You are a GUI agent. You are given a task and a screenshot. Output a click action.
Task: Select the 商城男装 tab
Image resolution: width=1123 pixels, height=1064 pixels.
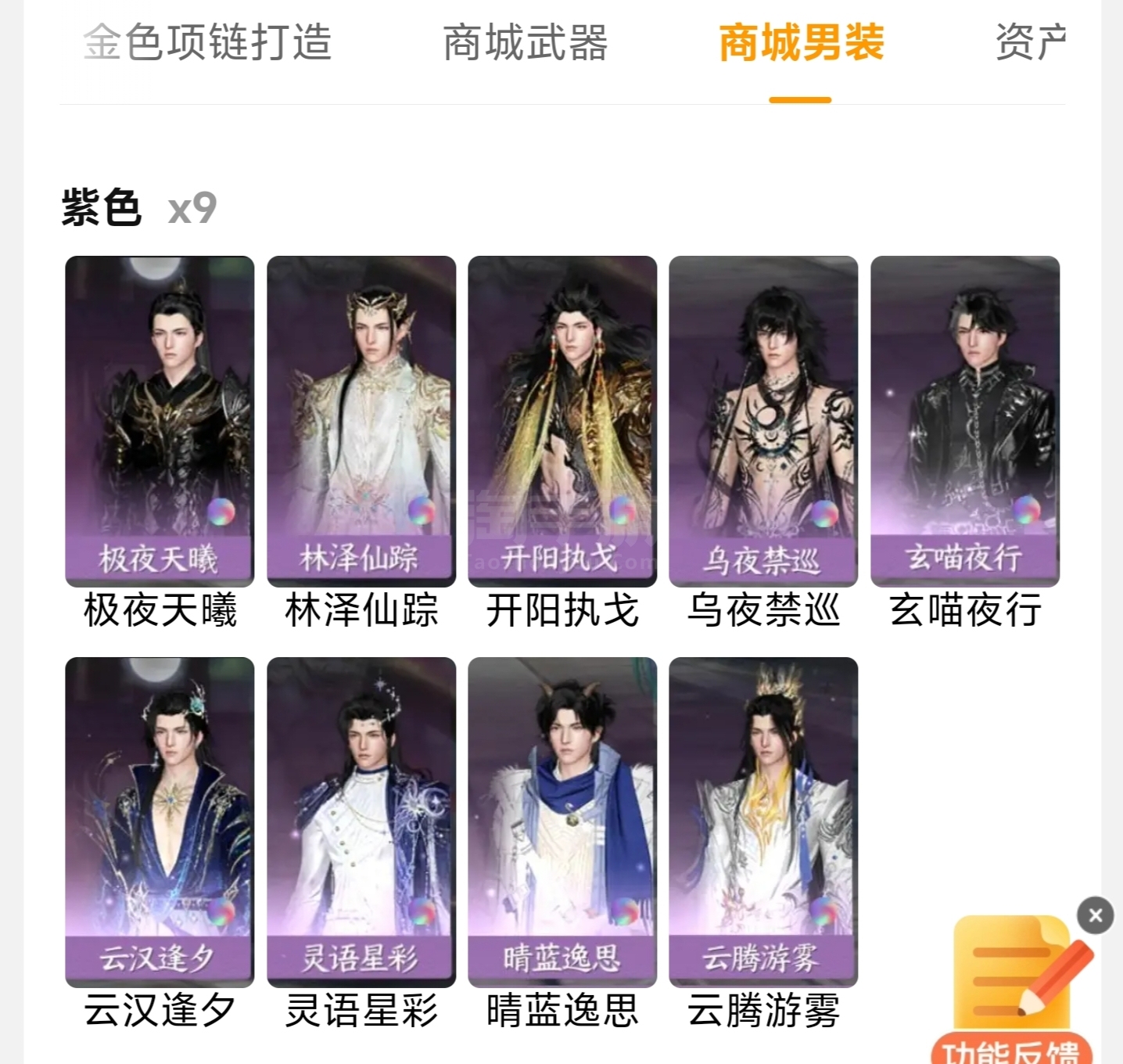point(801,42)
